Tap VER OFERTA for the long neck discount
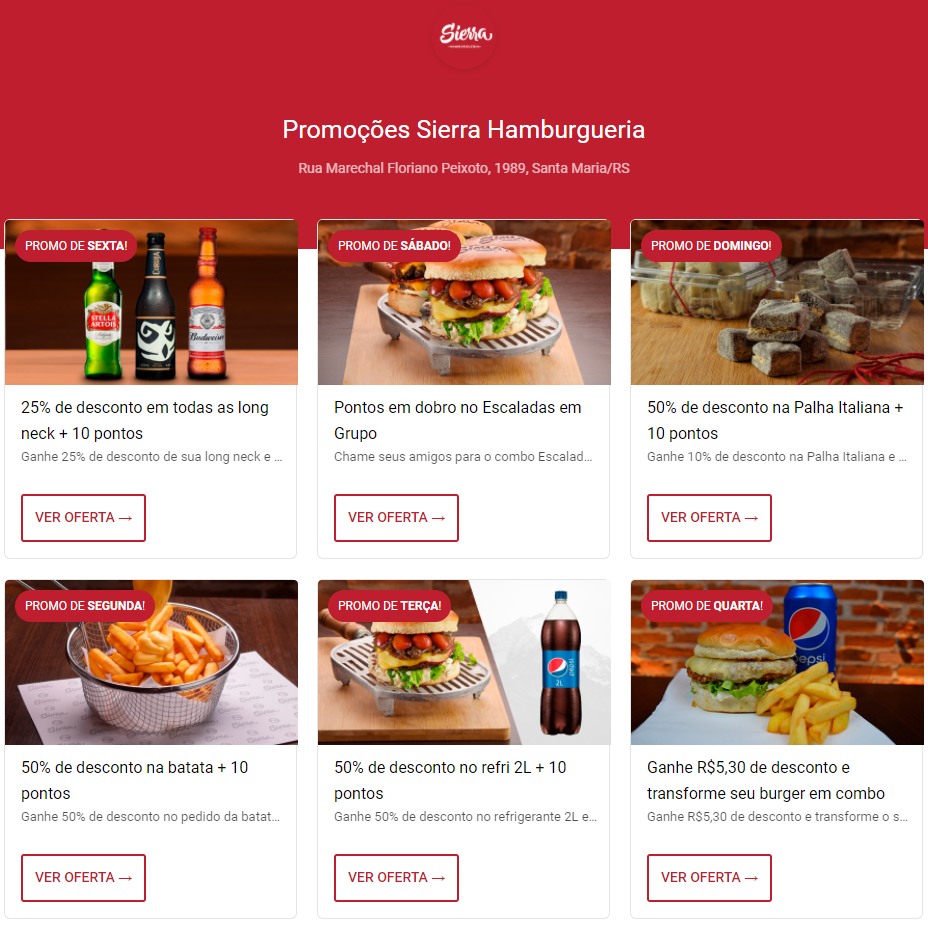Viewport: 928px width, 925px height. pyautogui.click(x=83, y=518)
